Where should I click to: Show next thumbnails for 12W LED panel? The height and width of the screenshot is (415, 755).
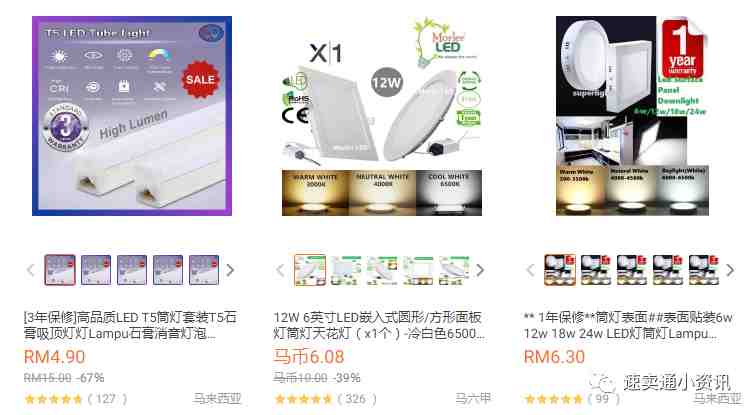click(x=481, y=270)
